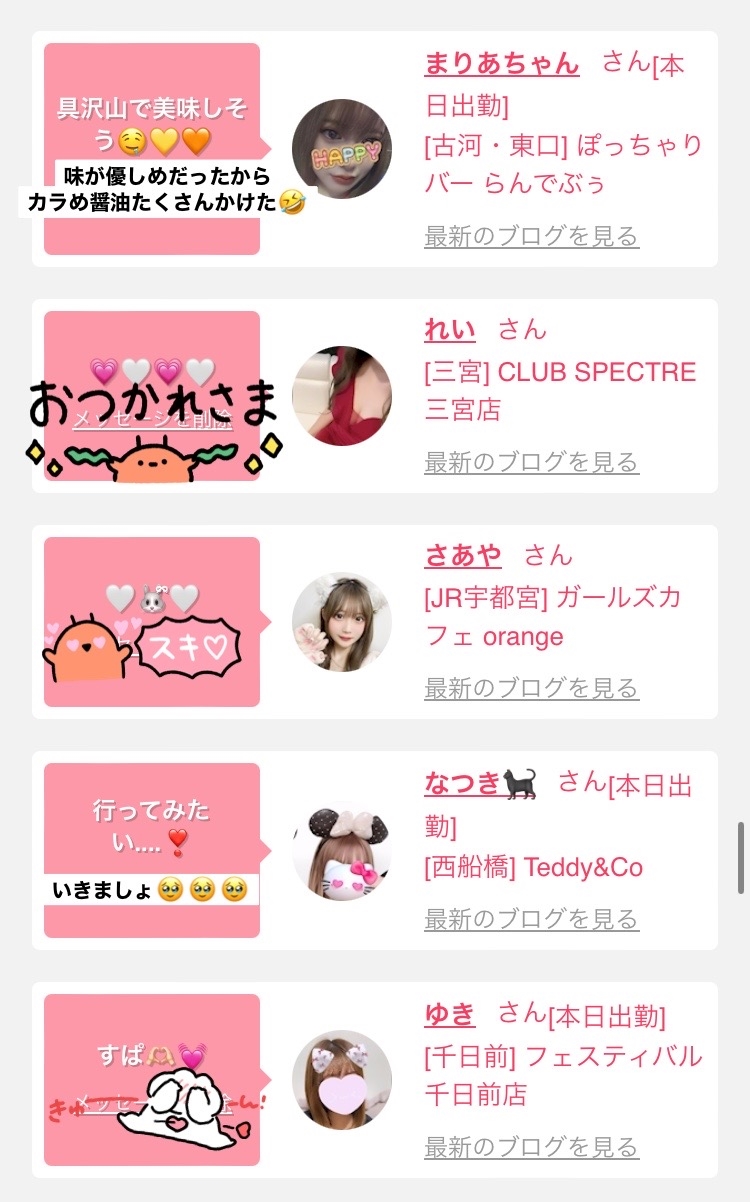View latest blog link under れい
The height and width of the screenshot is (1202, 750).
tap(532, 462)
